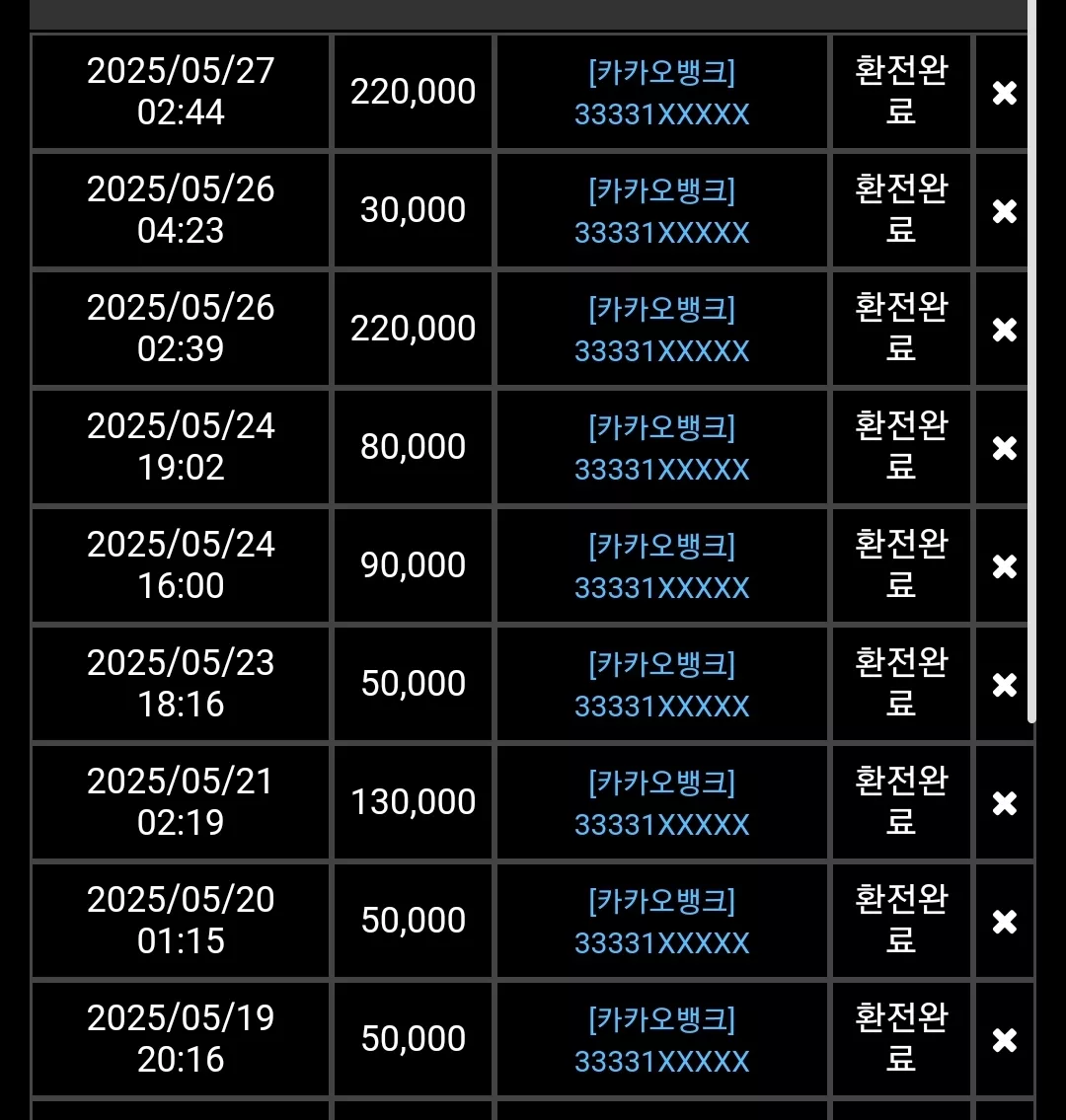This screenshot has height=1120, width=1066.
Task: Delete the 2025/05/27 02:44 record
Action: coord(1004,93)
